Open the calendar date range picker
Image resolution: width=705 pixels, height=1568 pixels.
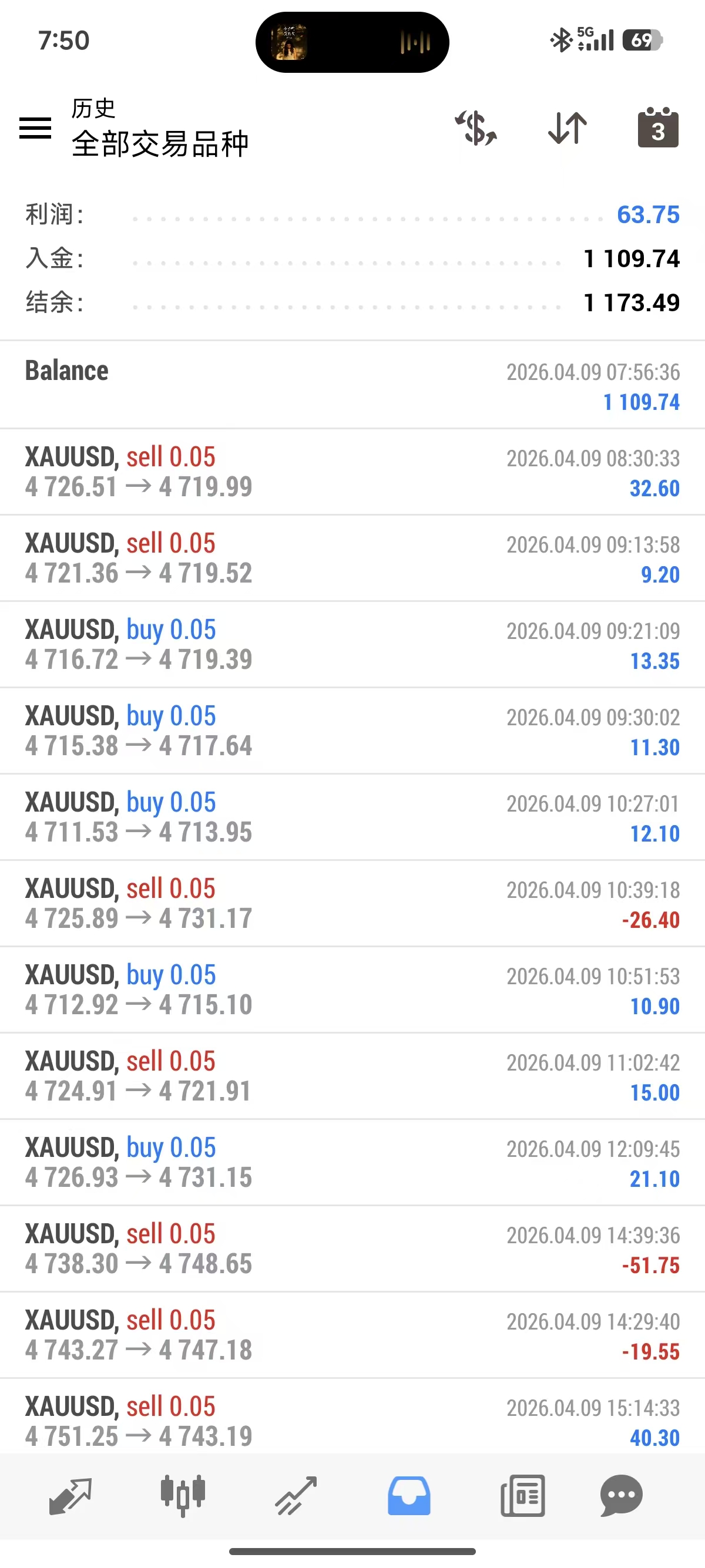click(657, 128)
